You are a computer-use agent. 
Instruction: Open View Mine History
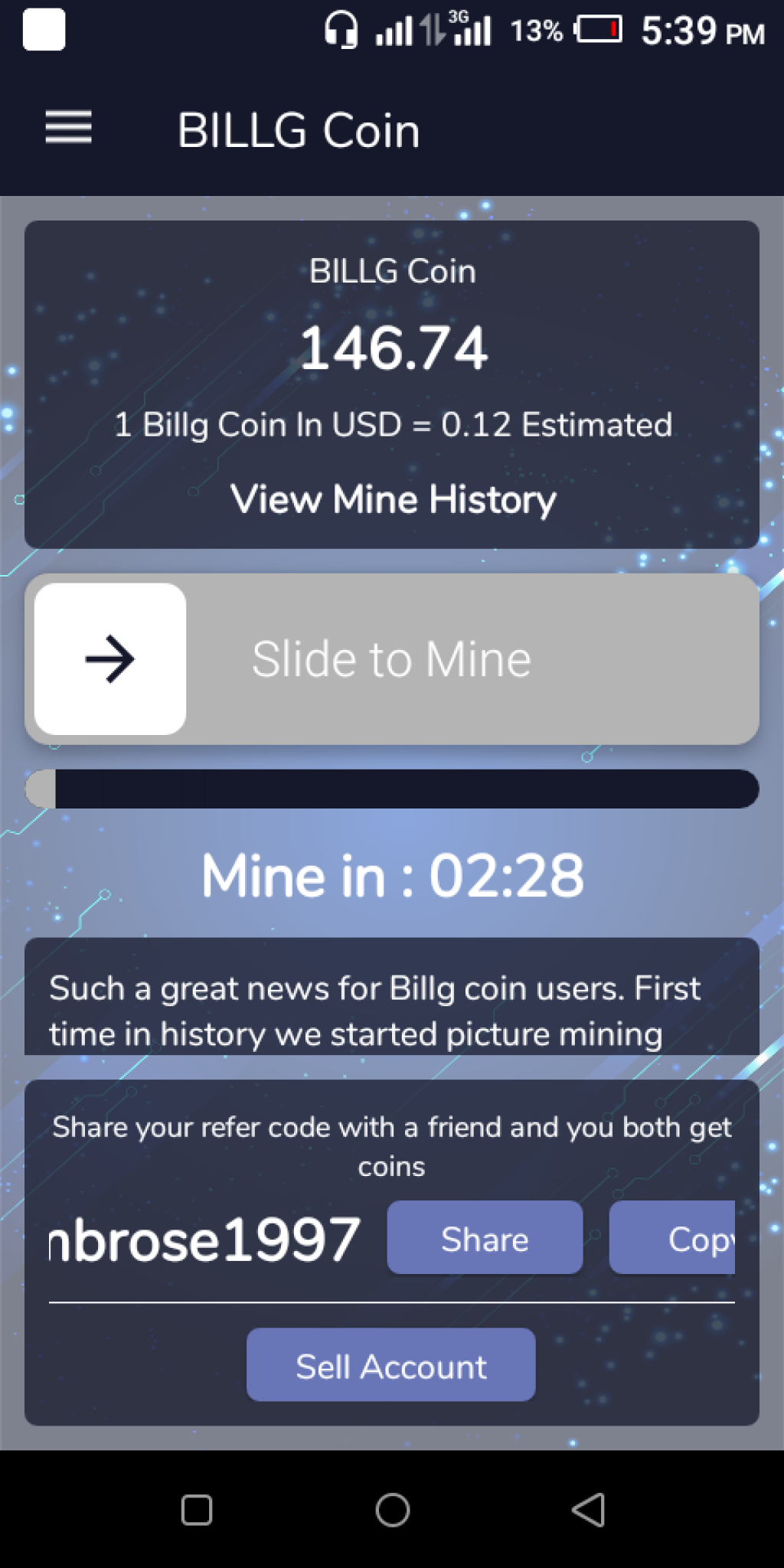tap(393, 499)
